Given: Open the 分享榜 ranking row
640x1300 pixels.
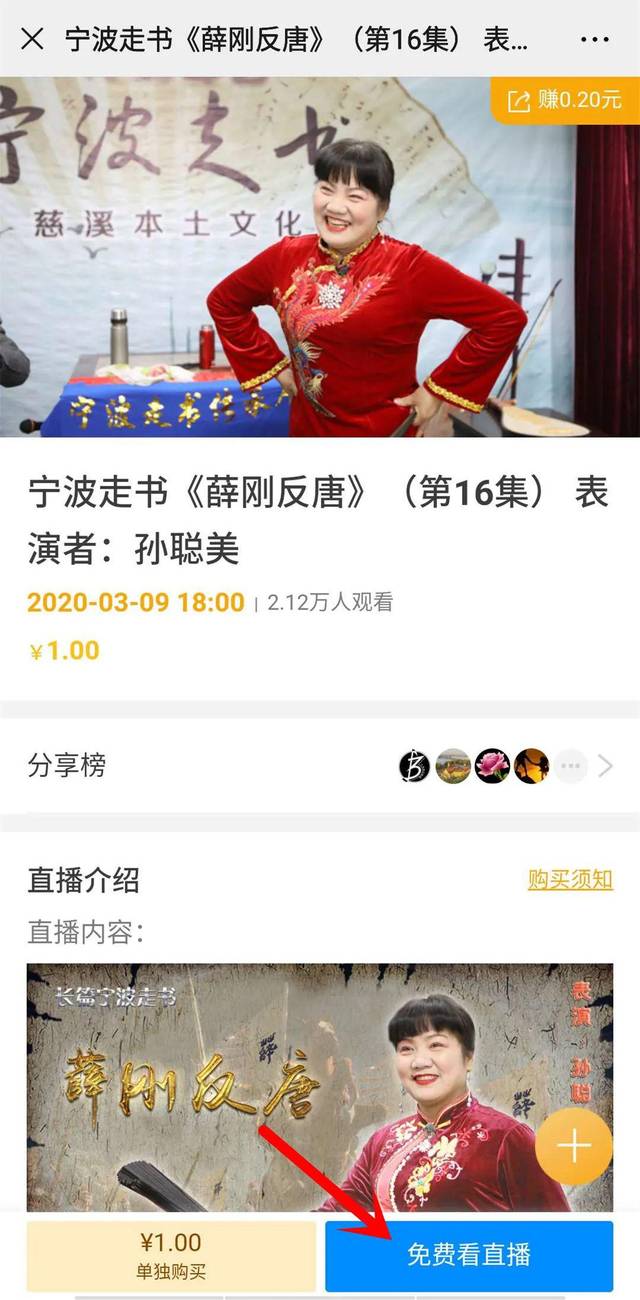Looking at the screenshot, I should click(x=320, y=766).
